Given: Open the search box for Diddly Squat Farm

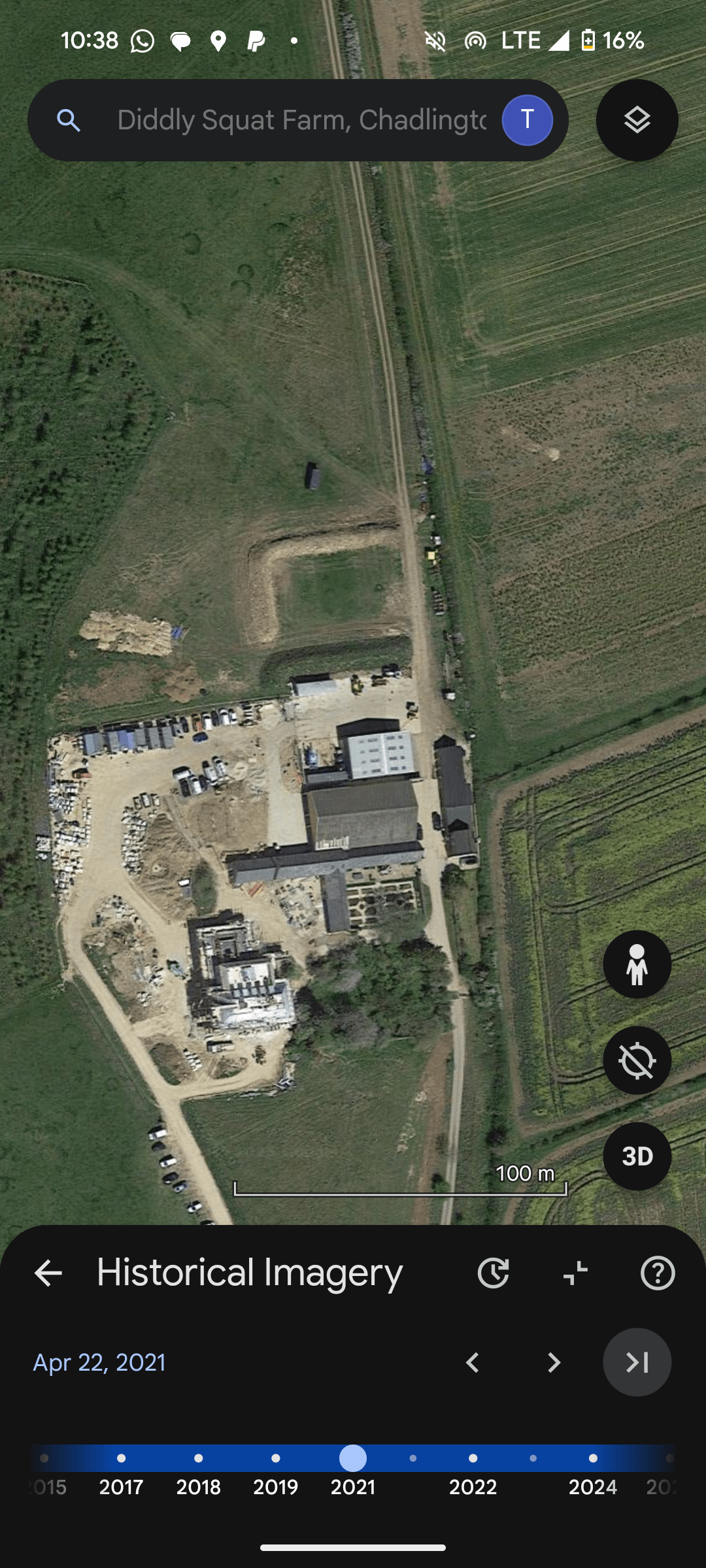Looking at the screenshot, I should pos(301,120).
